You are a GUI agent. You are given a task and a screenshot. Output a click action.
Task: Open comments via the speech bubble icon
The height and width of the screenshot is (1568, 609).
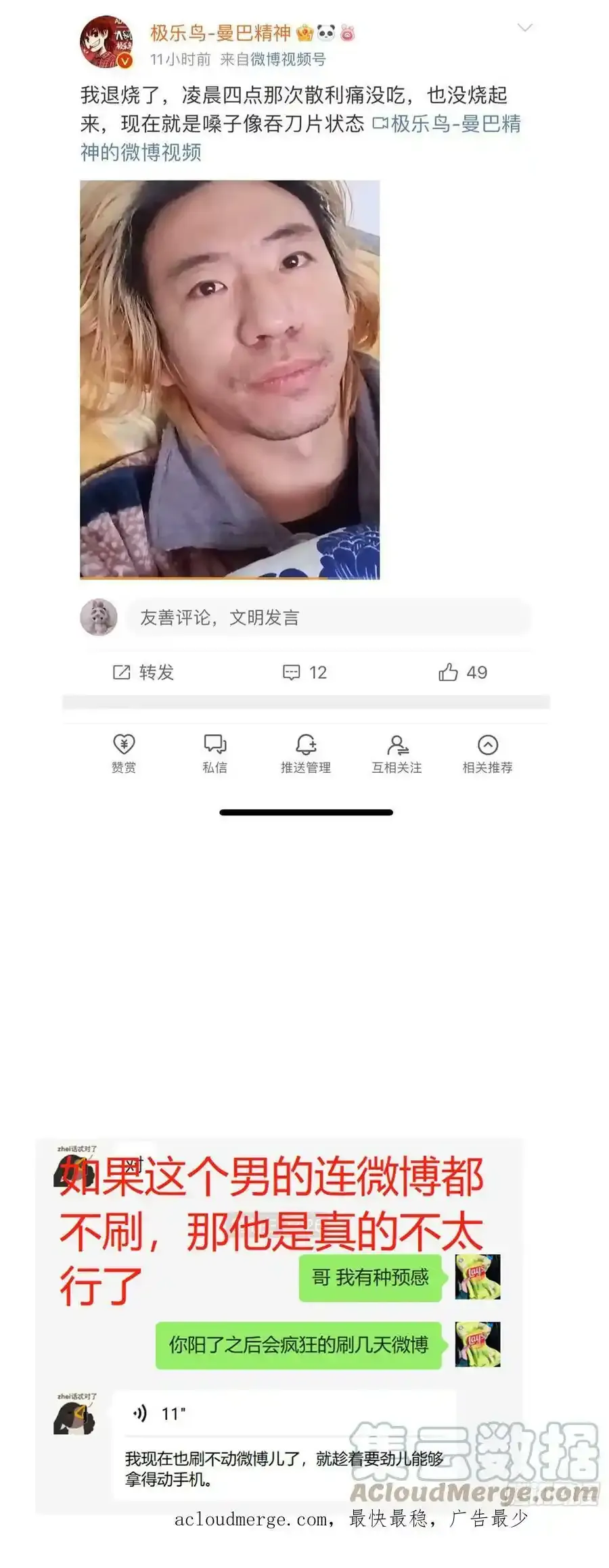tap(290, 671)
